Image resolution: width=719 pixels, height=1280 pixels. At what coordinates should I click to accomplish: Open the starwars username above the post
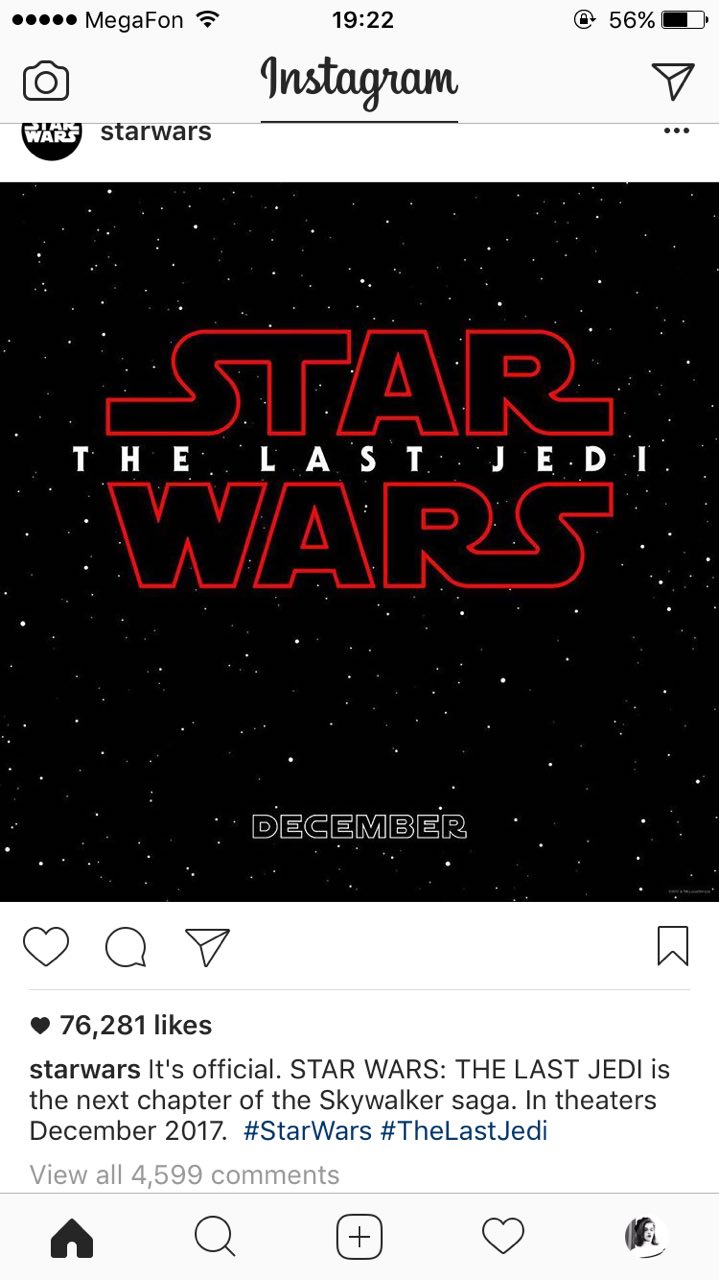(x=156, y=132)
